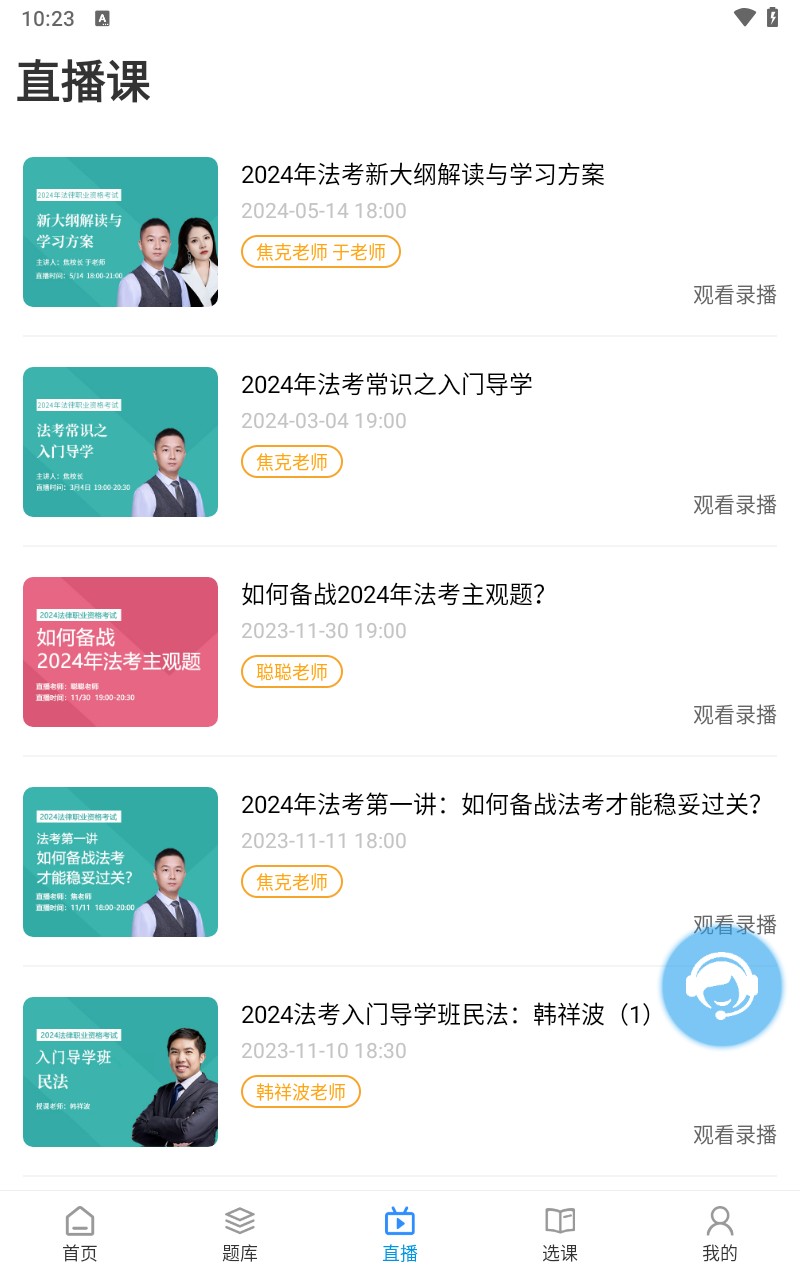The width and height of the screenshot is (800, 1280).
Task: Open the 如何备战2024年法考主观题 course thumbnail
Action: pos(120,652)
